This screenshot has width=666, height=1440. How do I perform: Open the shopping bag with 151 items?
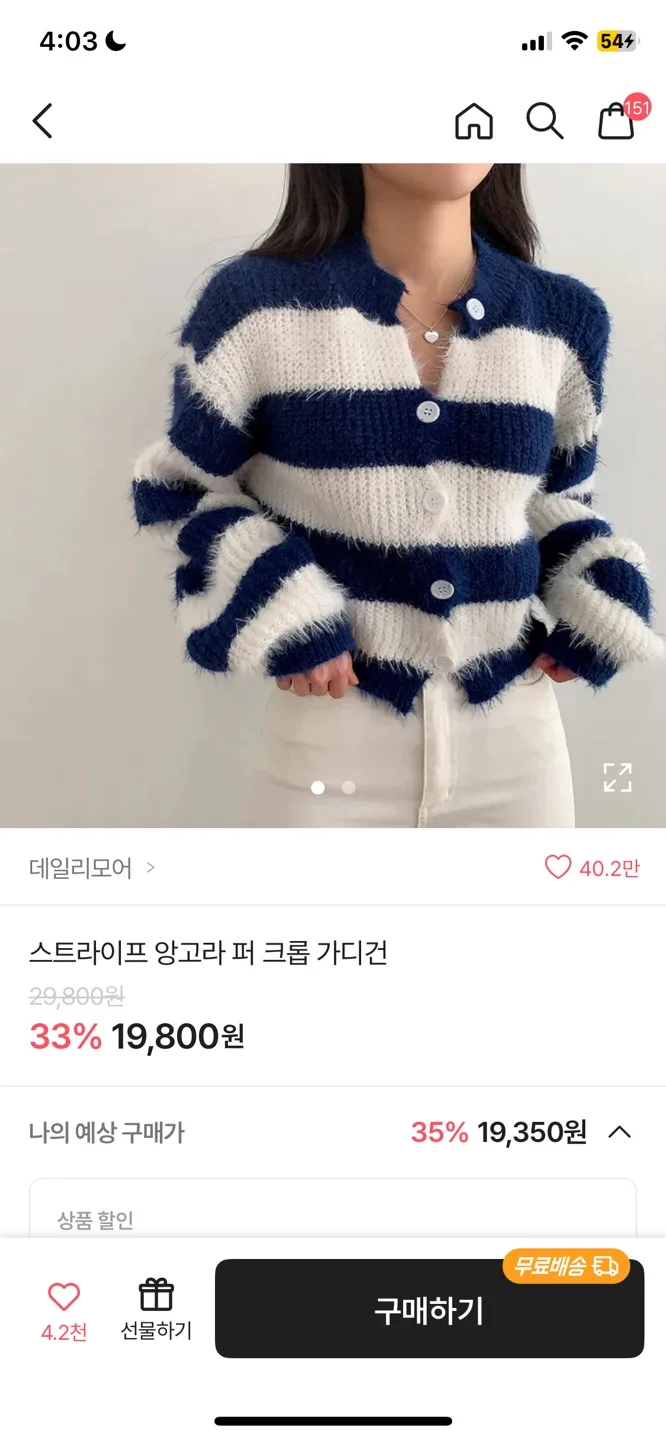617,121
